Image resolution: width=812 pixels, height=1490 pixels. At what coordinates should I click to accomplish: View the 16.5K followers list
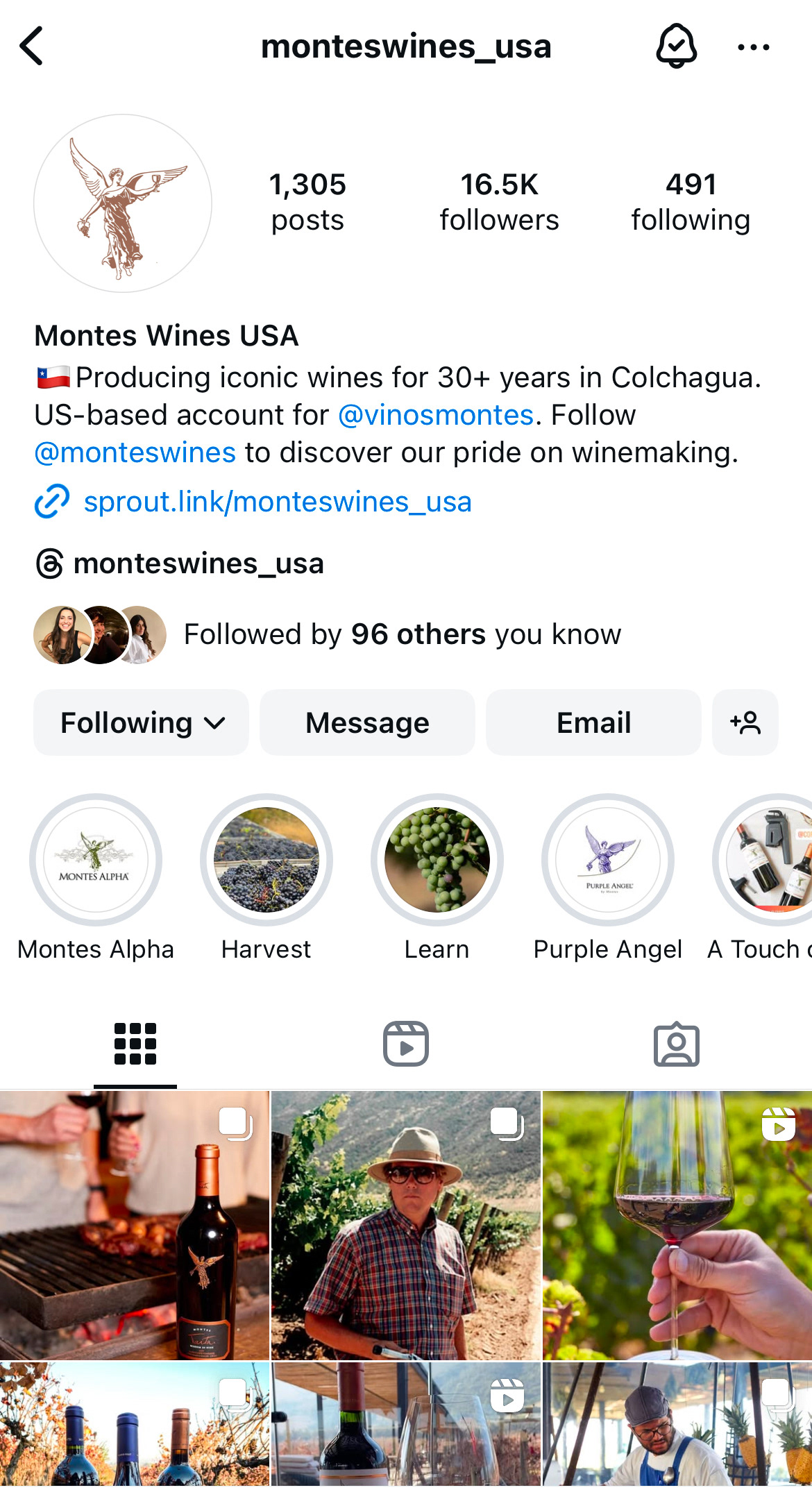499,202
